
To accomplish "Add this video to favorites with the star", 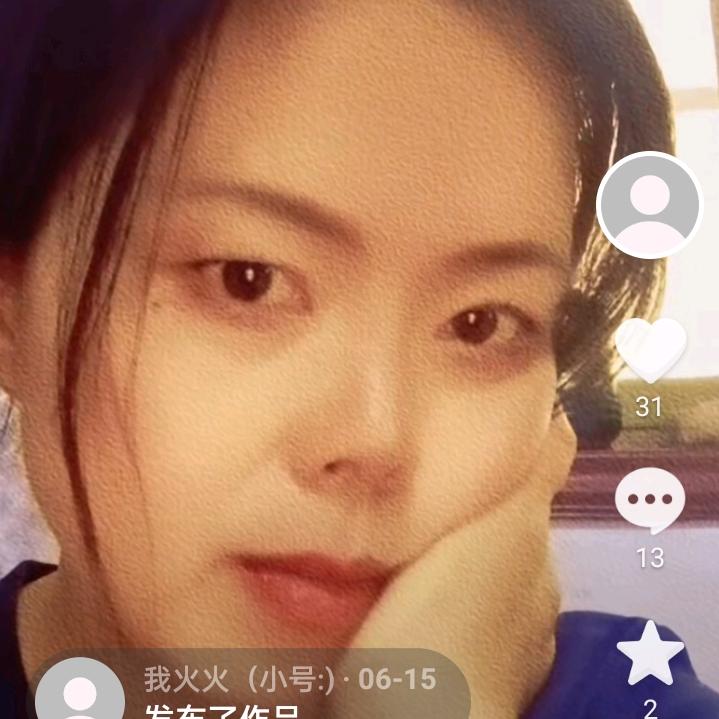I will [650, 652].
